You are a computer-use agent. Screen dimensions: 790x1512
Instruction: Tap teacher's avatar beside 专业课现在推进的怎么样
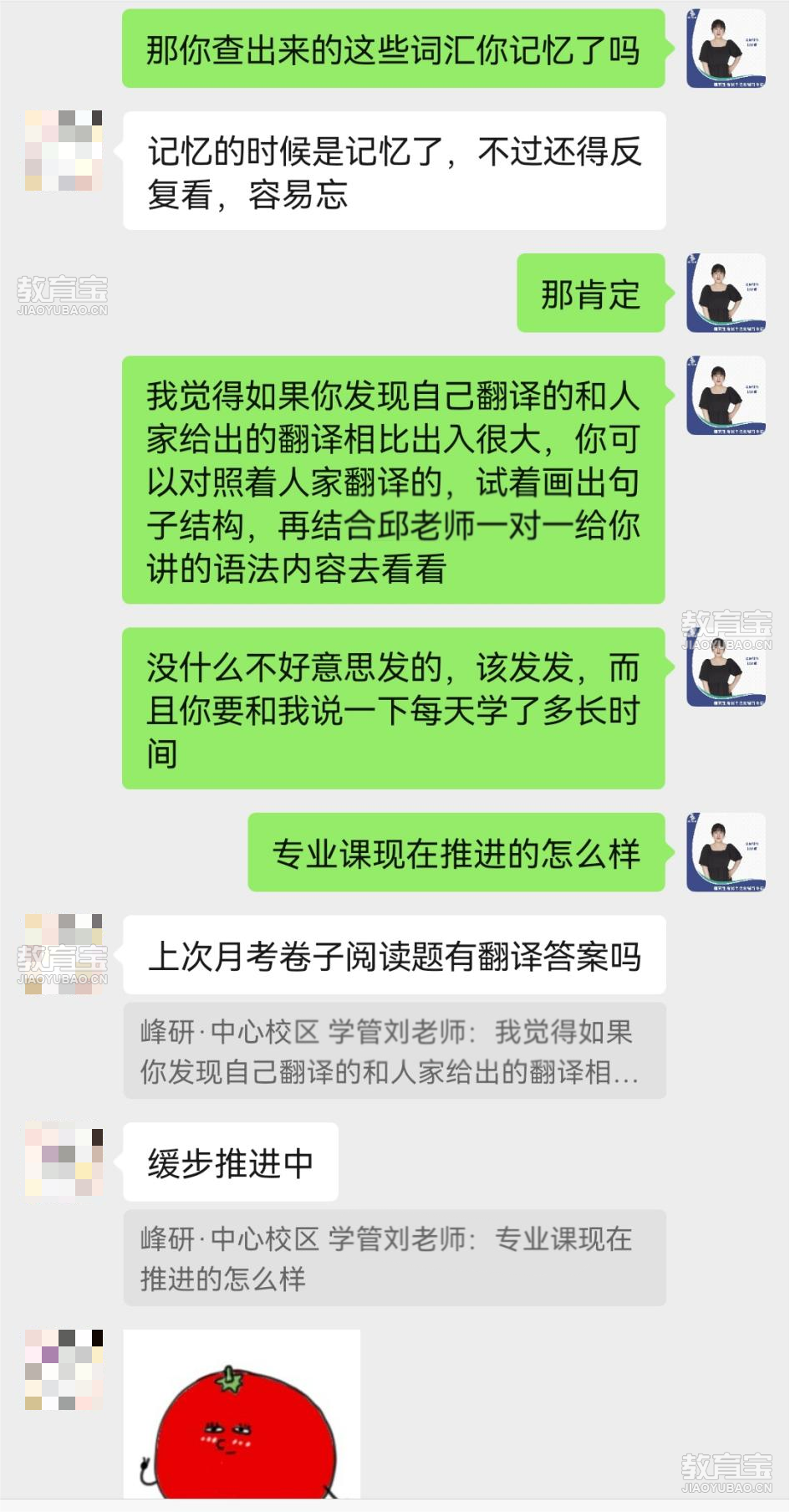click(726, 852)
